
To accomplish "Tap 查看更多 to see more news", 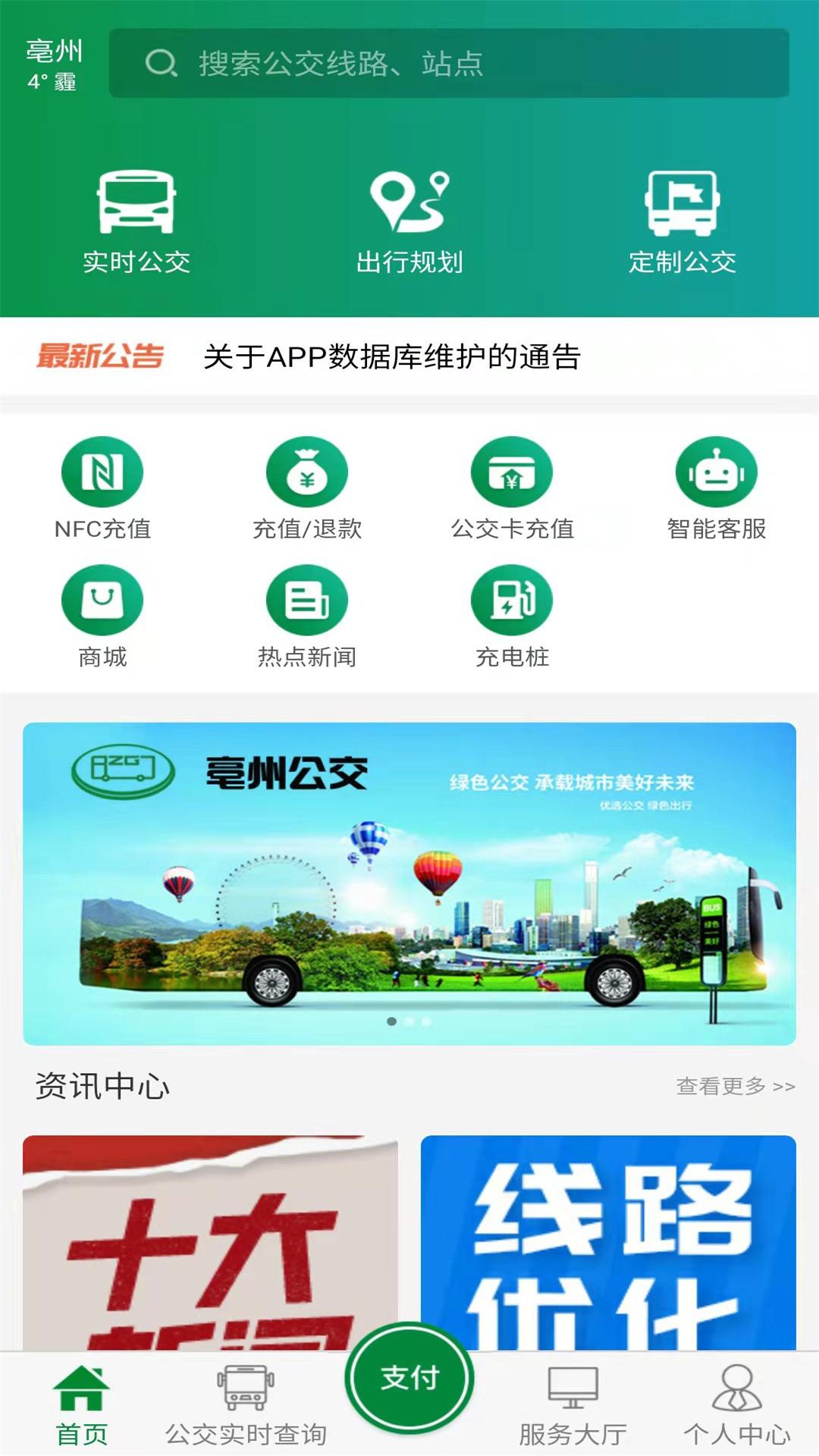I will pyautogui.click(x=735, y=1086).
